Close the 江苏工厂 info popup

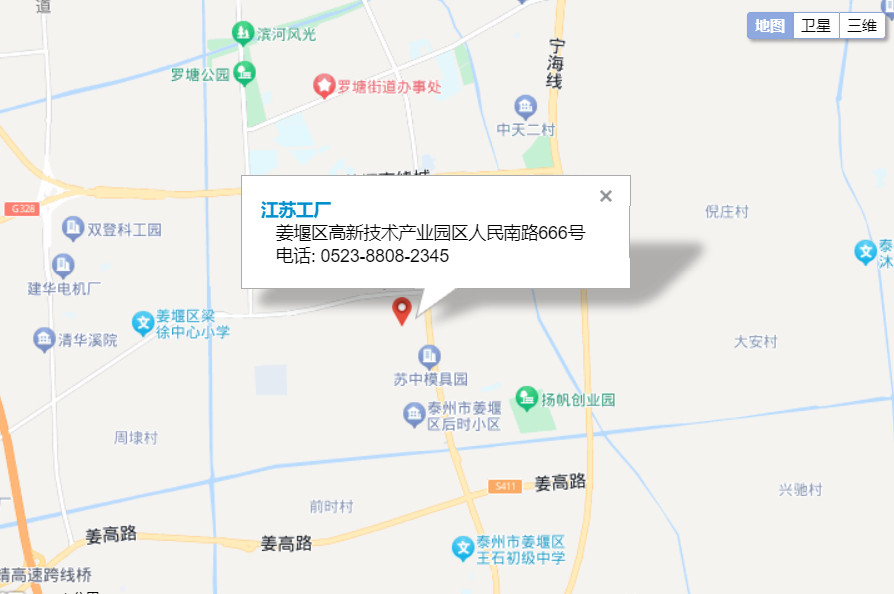(605, 196)
